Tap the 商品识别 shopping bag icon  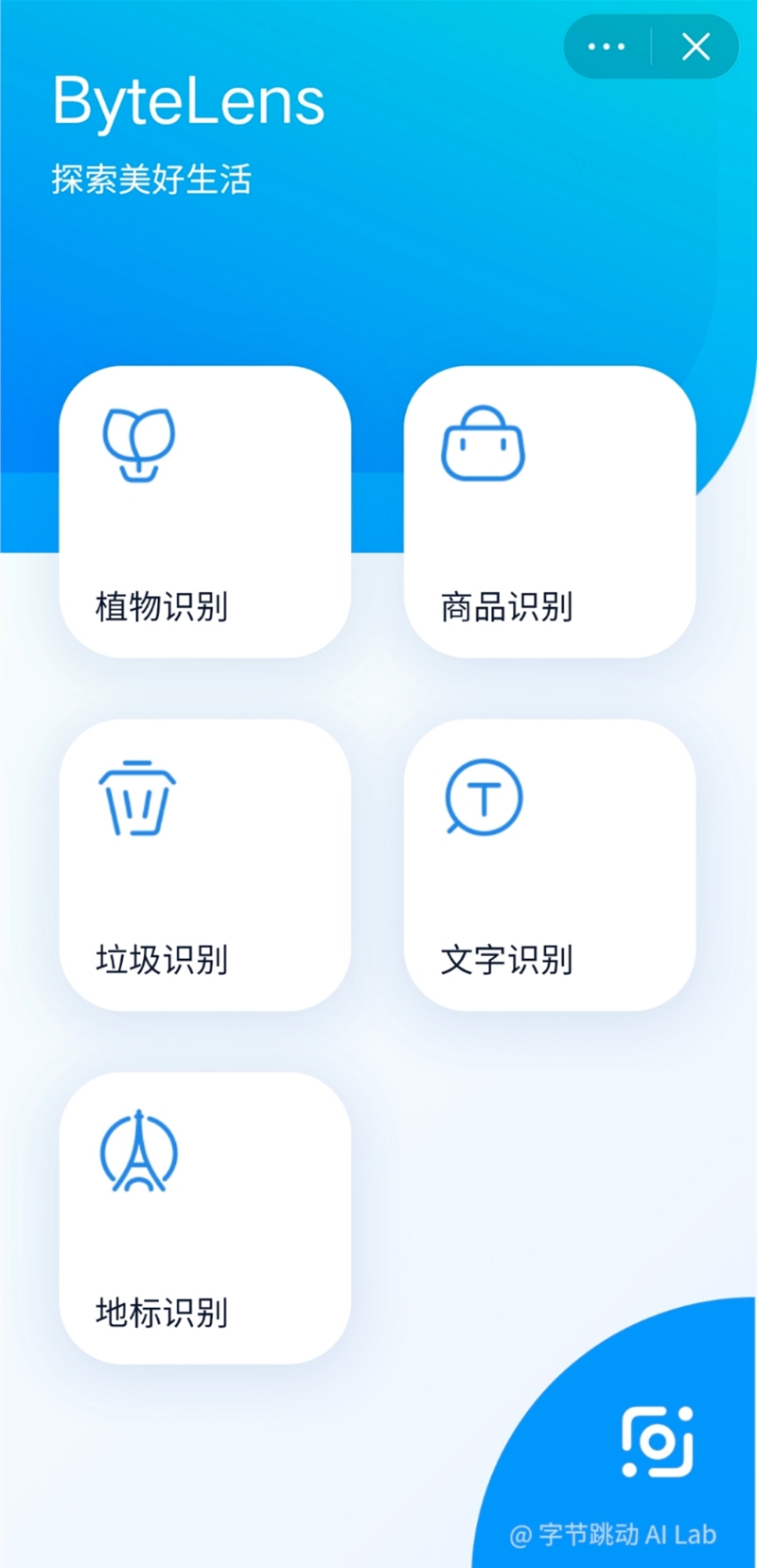tap(484, 444)
